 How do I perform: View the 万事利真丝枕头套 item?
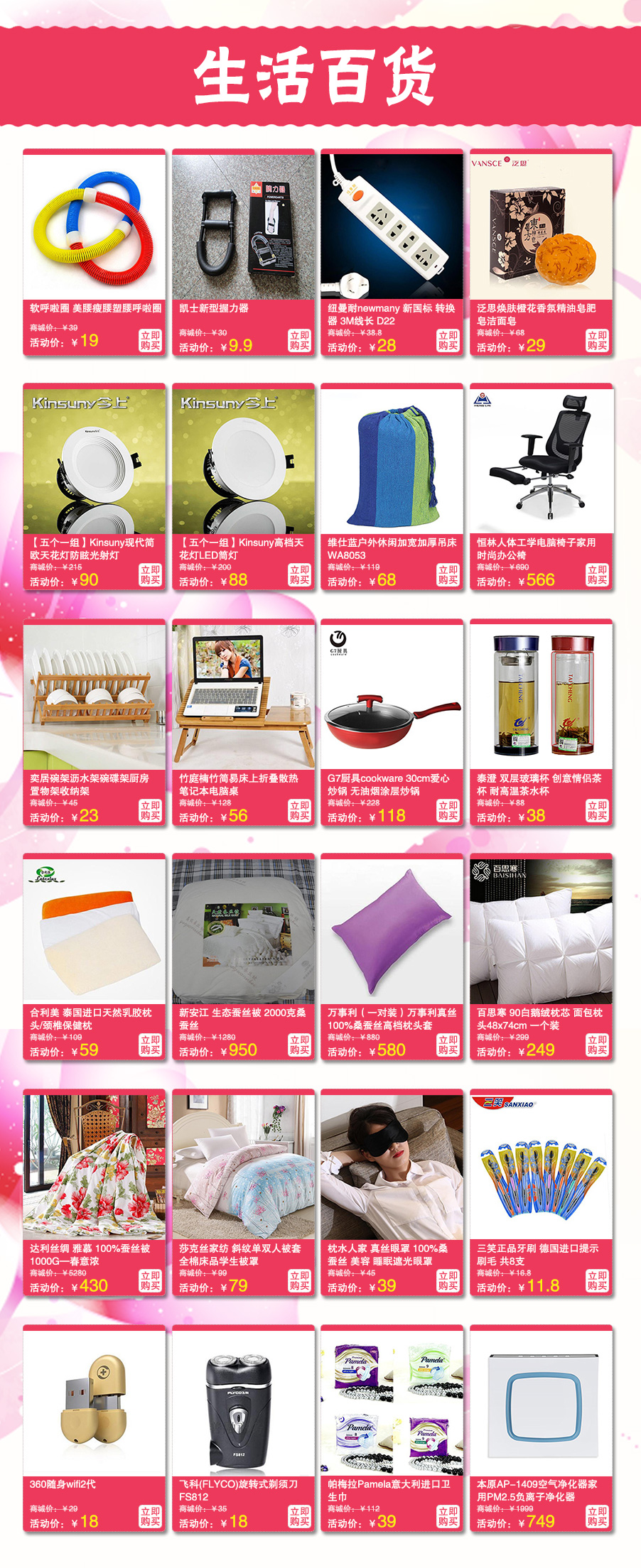[392, 932]
